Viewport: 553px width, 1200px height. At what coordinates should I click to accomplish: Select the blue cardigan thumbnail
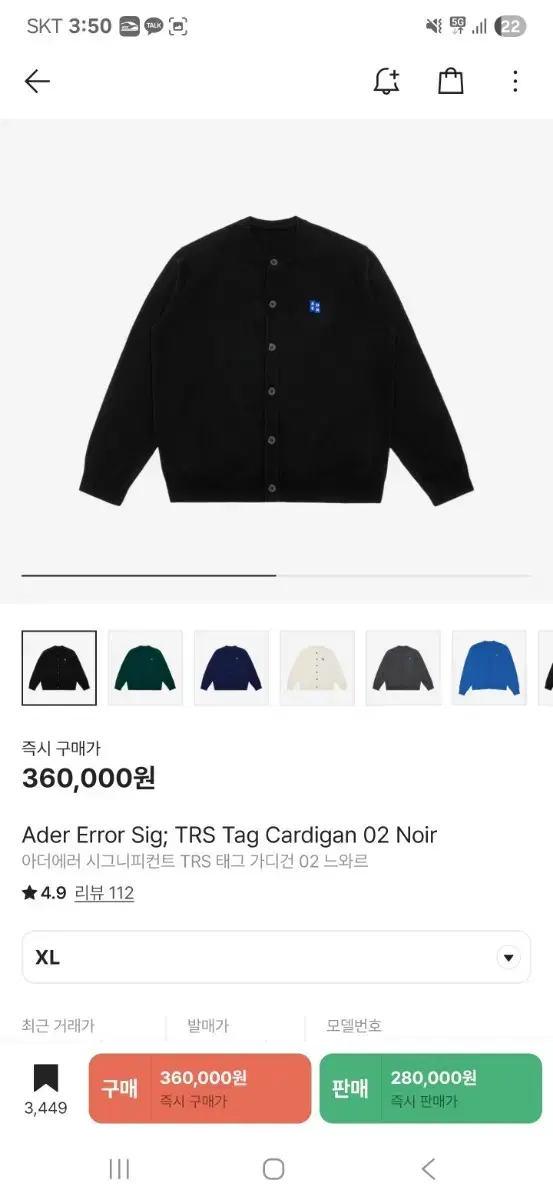click(x=489, y=668)
